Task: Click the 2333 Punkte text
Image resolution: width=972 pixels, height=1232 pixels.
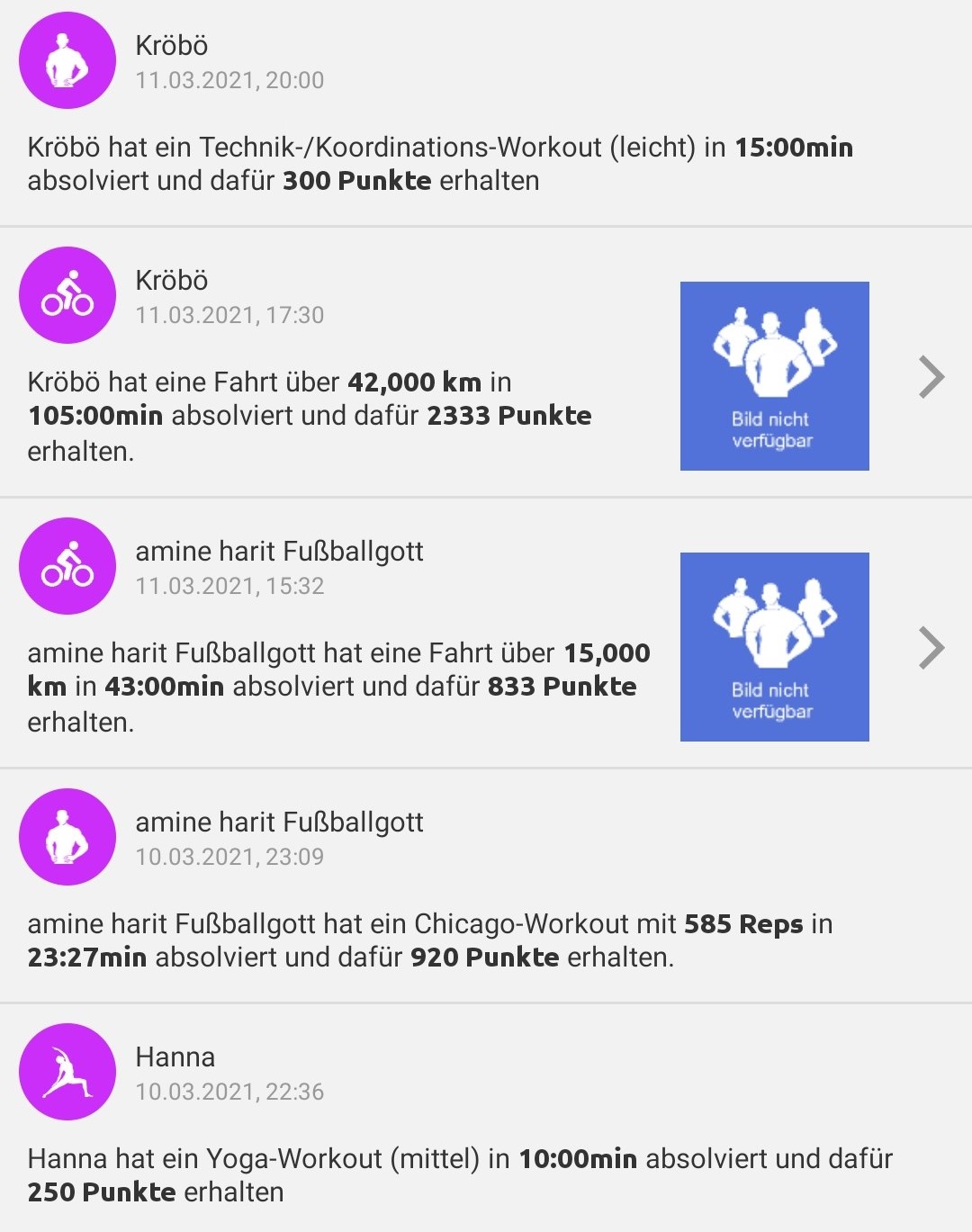Action: pyautogui.click(x=509, y=415)
